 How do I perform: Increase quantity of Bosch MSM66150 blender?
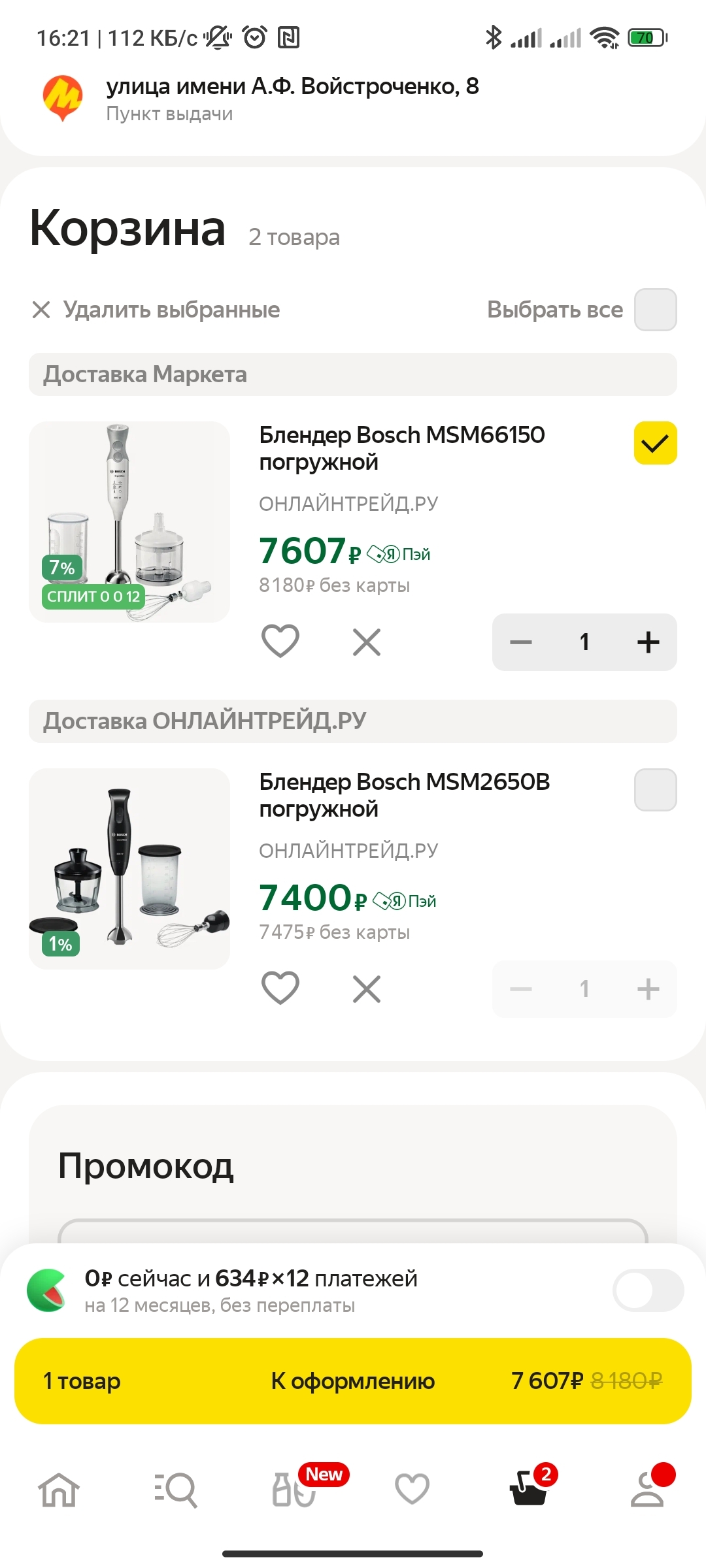point(648,642)
